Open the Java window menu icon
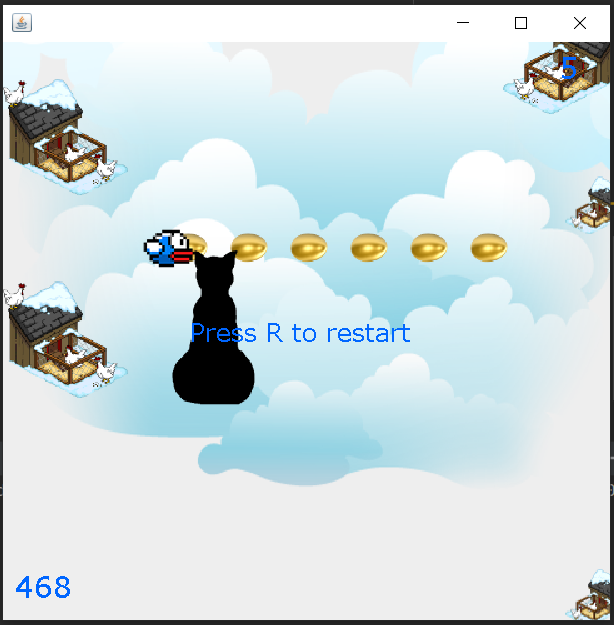Viewport: 614px width, 625px height. [22, 23]
